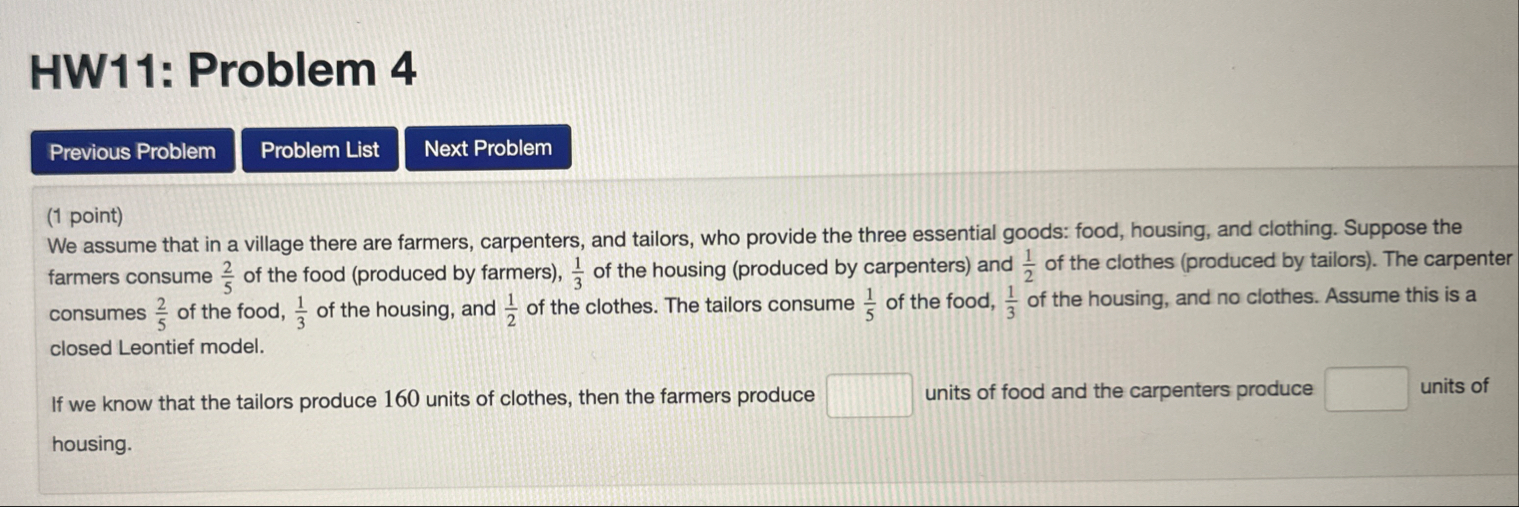
Task: Tap the units of housing answer box
Action: point(1366,390)
